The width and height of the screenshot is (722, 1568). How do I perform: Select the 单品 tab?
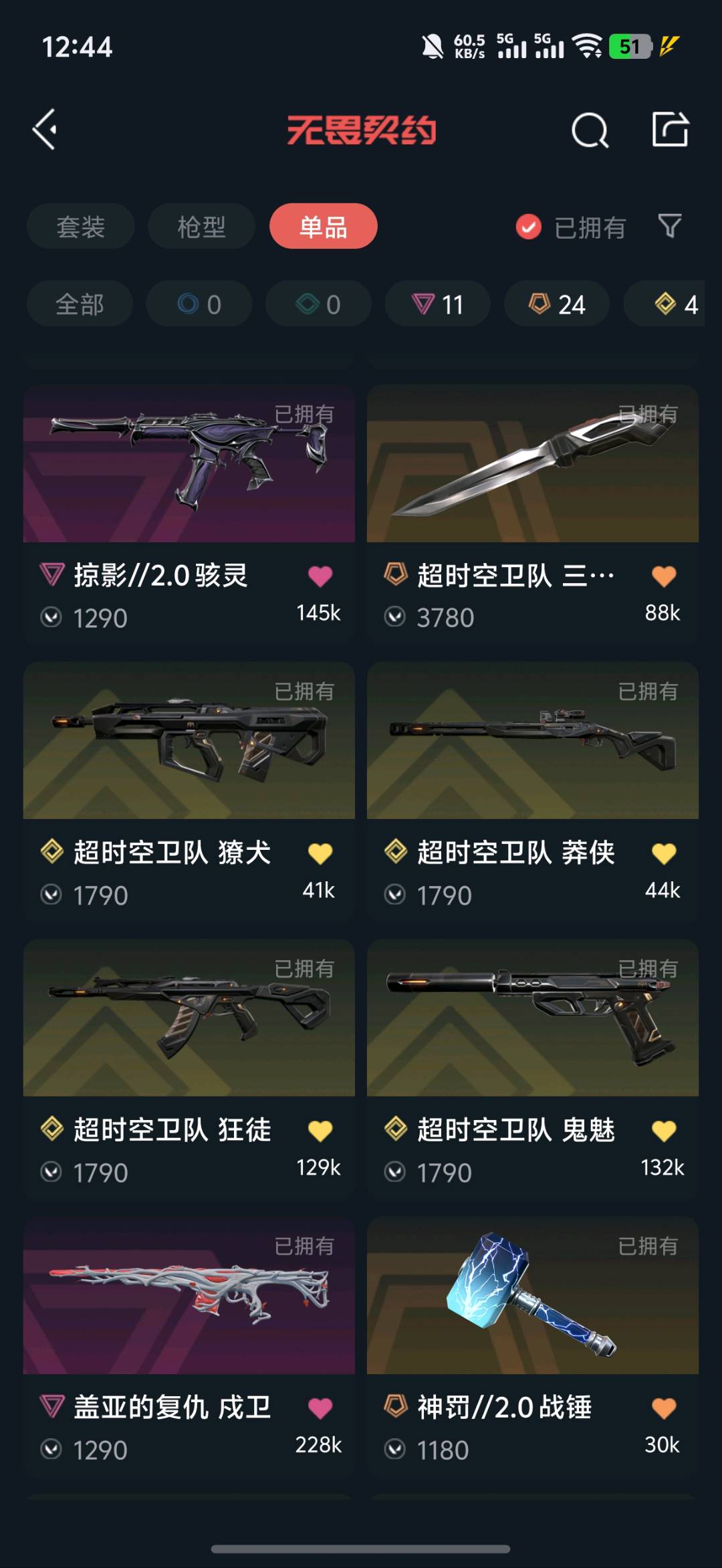(x=323, y=227)
